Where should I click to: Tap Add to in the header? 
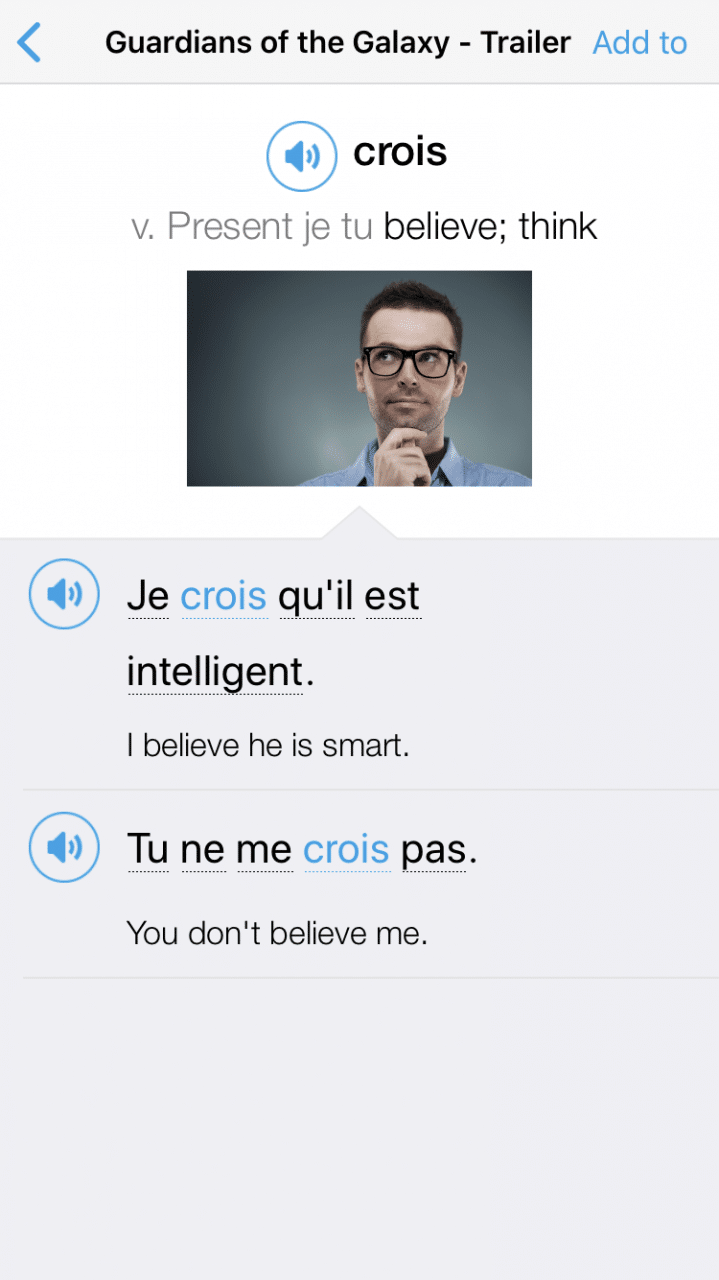[x=639, y=43]
